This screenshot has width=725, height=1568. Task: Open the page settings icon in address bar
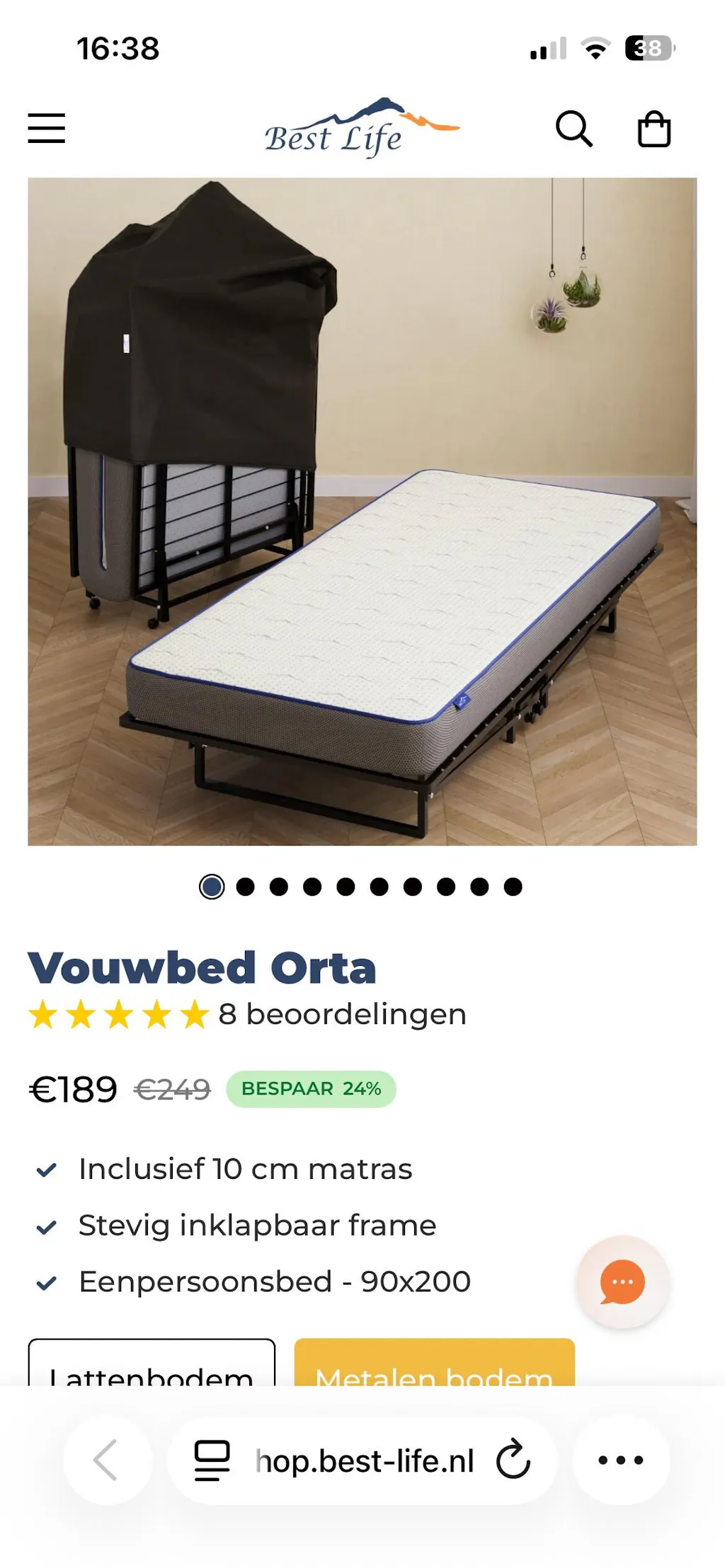[x=212, y=1460]
